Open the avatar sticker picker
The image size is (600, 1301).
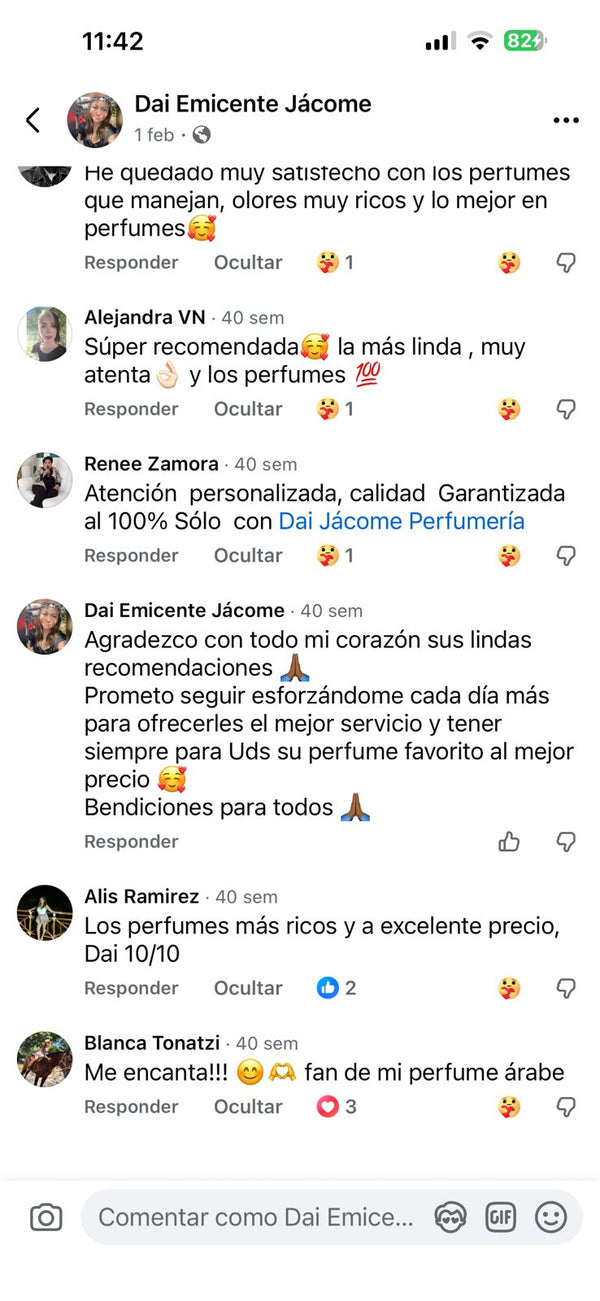[450, 1217]
